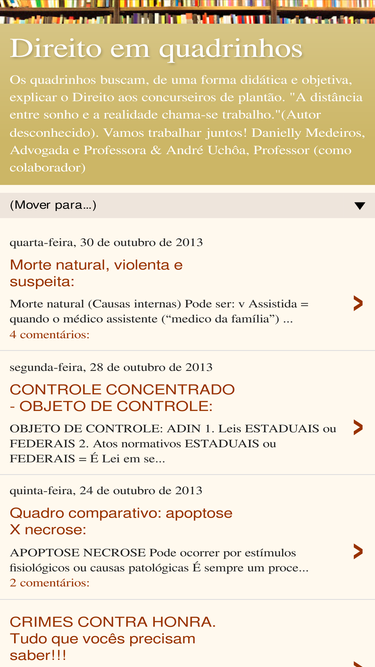View the 2 comentários link
The width and height of the screenshot is (375, 667).
pyautogui.click(x=49, y=583)
